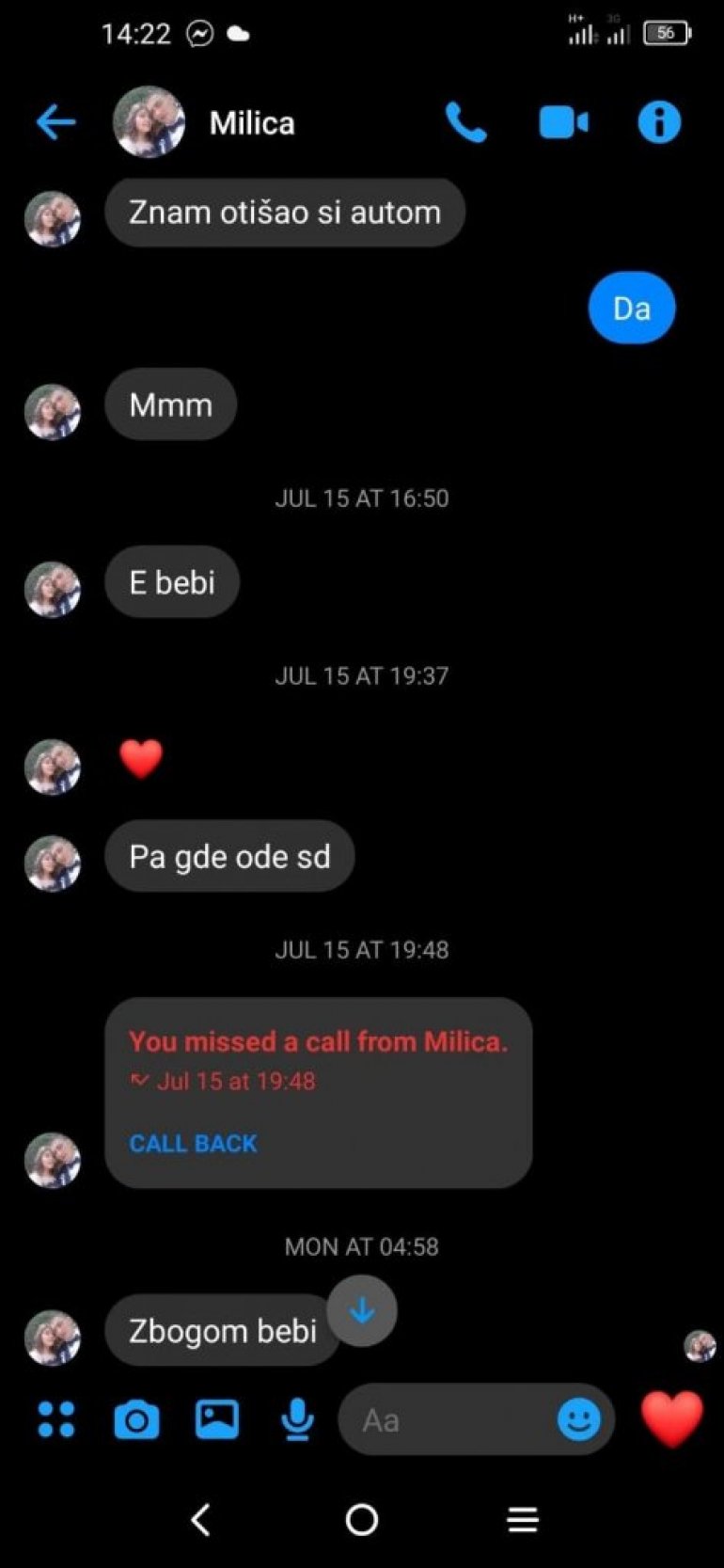Viewport: 724px width, 1568px height.
Task: Tap CALL BACK on the missed call
Action: point(193,1143)
